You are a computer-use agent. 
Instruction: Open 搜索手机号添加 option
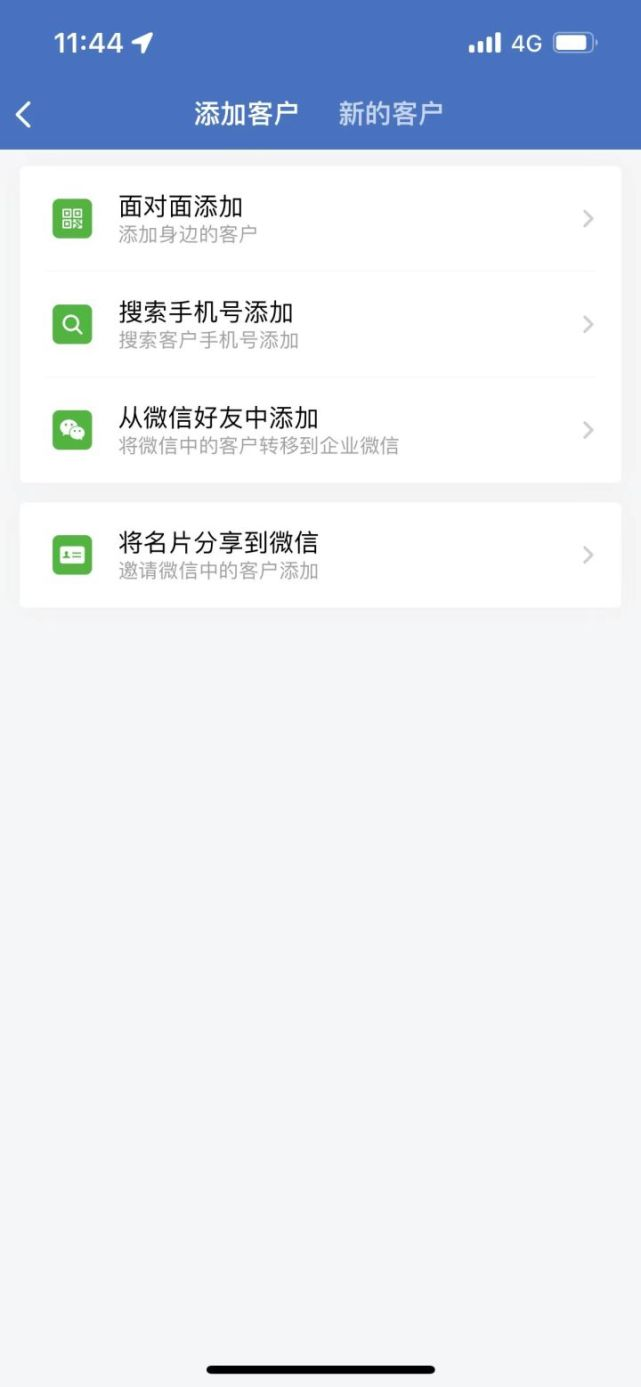click(320, 325)
